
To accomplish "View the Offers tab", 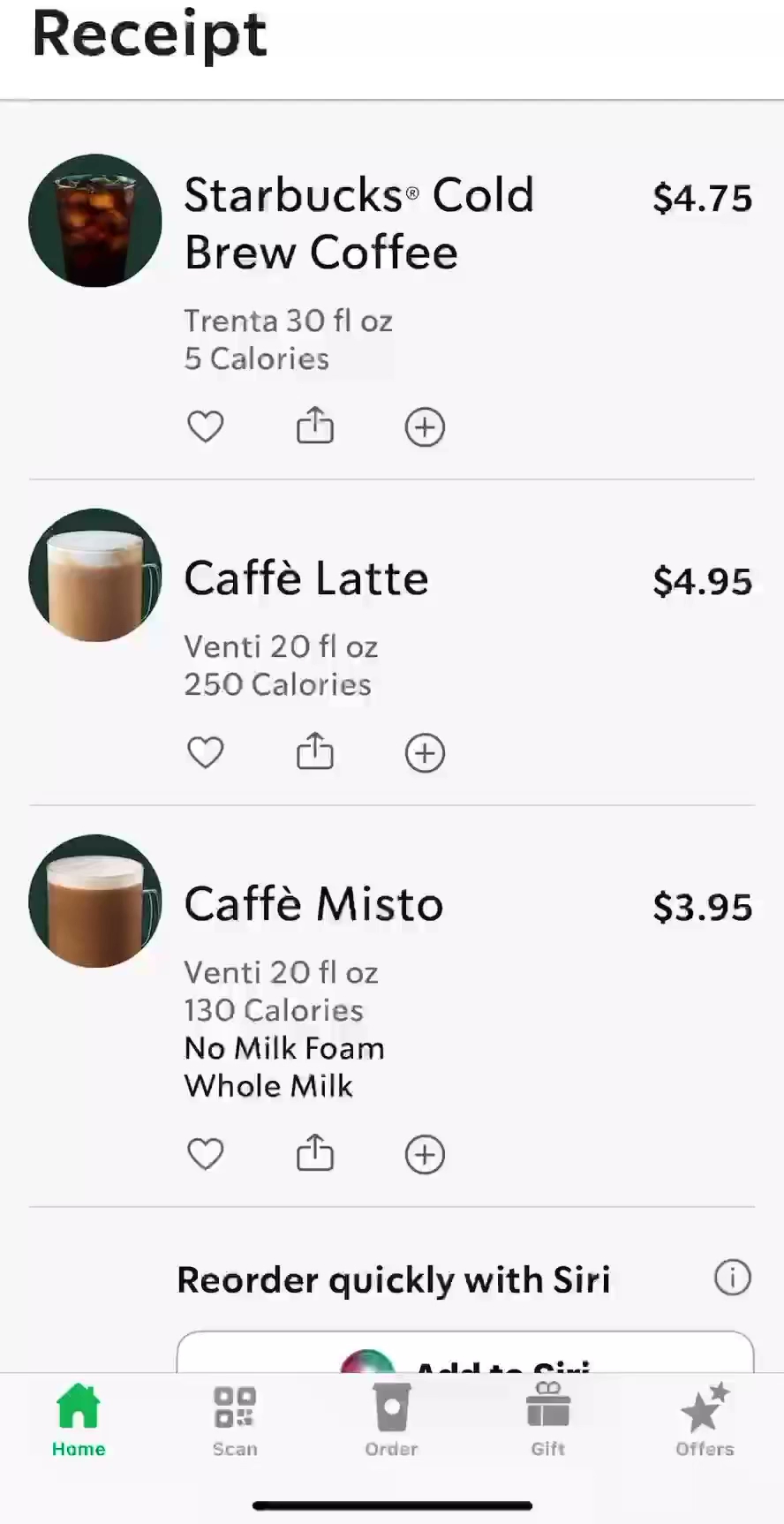I will click(x=705, y=1419).
